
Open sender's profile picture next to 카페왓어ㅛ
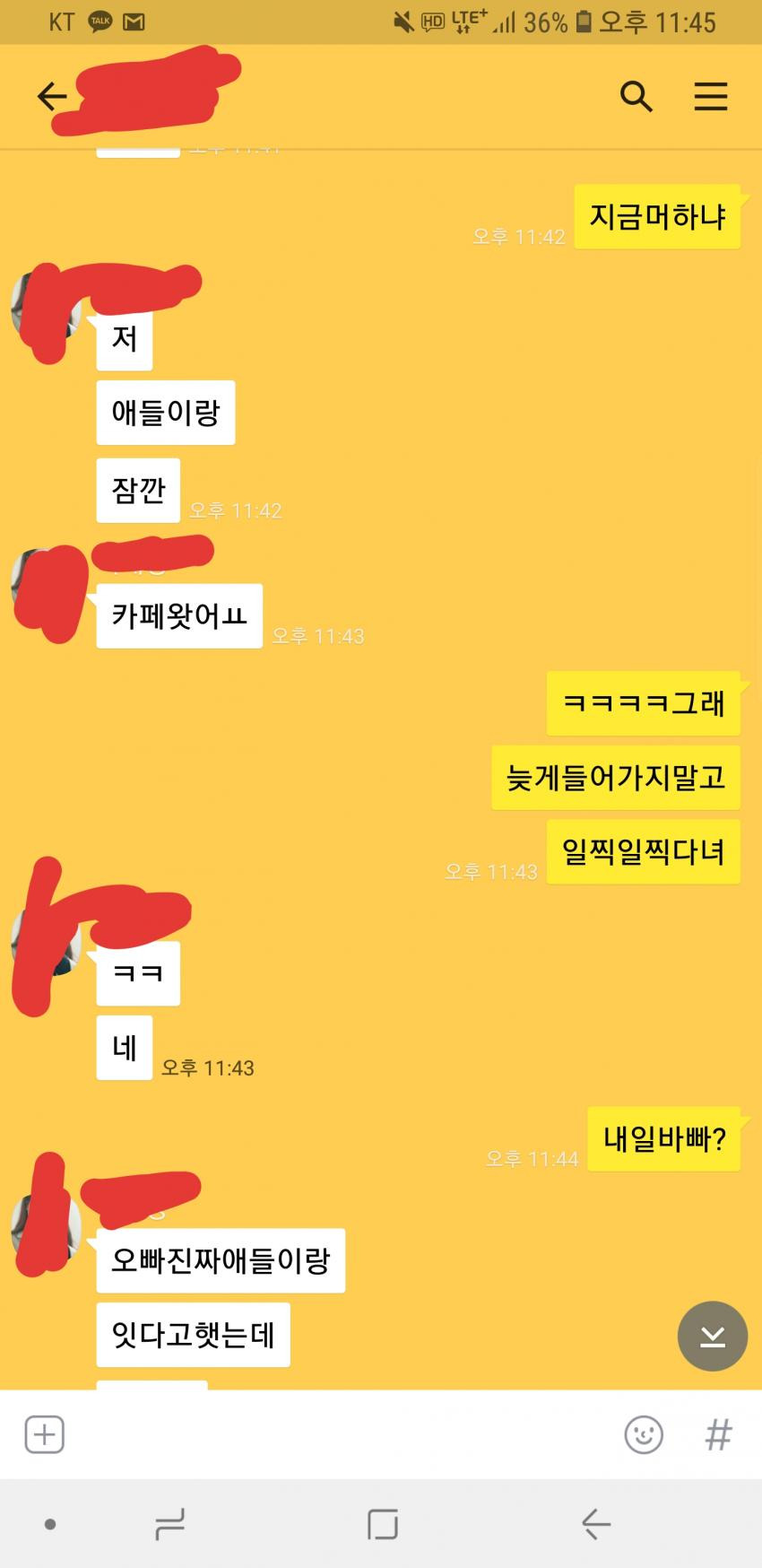pos(45,585)
